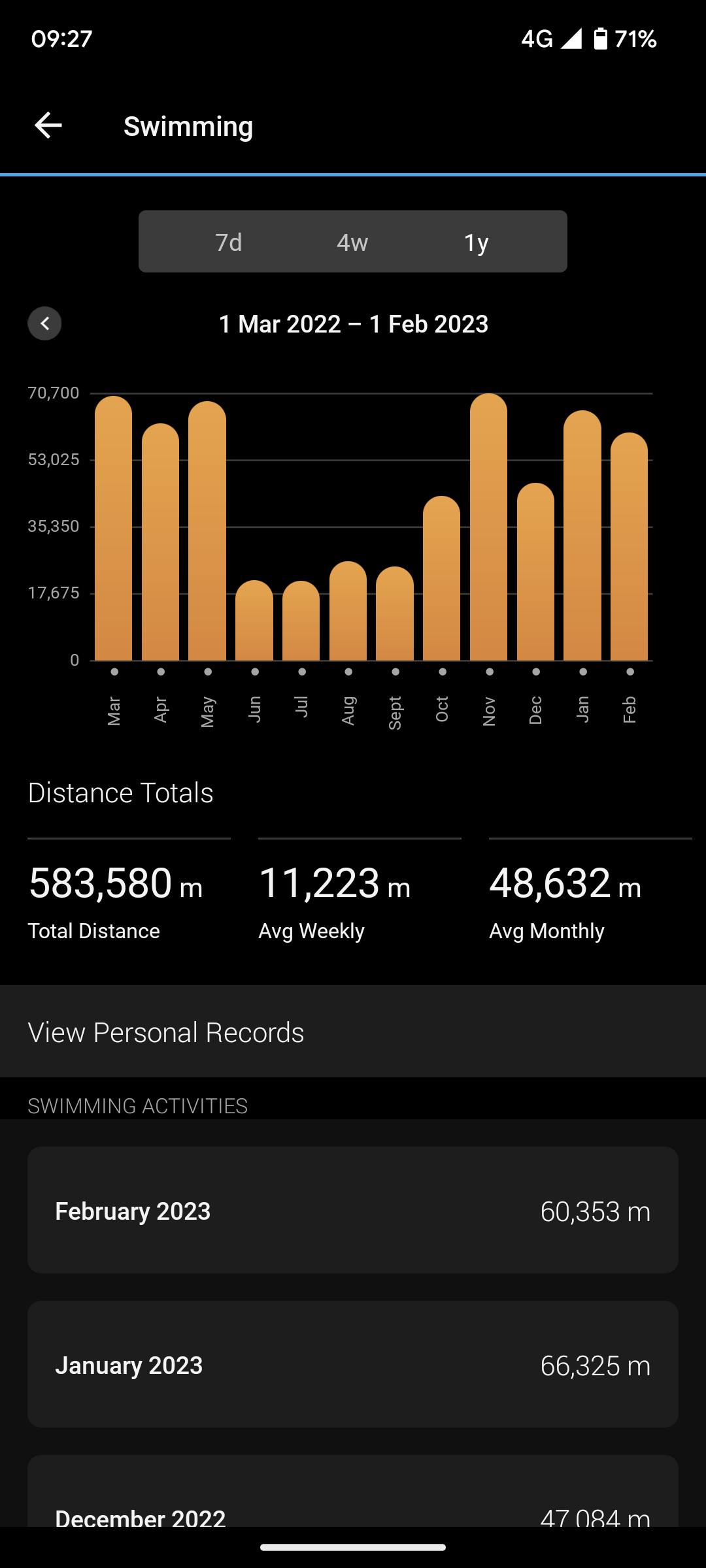Switch to the 7d range
This screenshot has height=1568, width=706.
228,242
